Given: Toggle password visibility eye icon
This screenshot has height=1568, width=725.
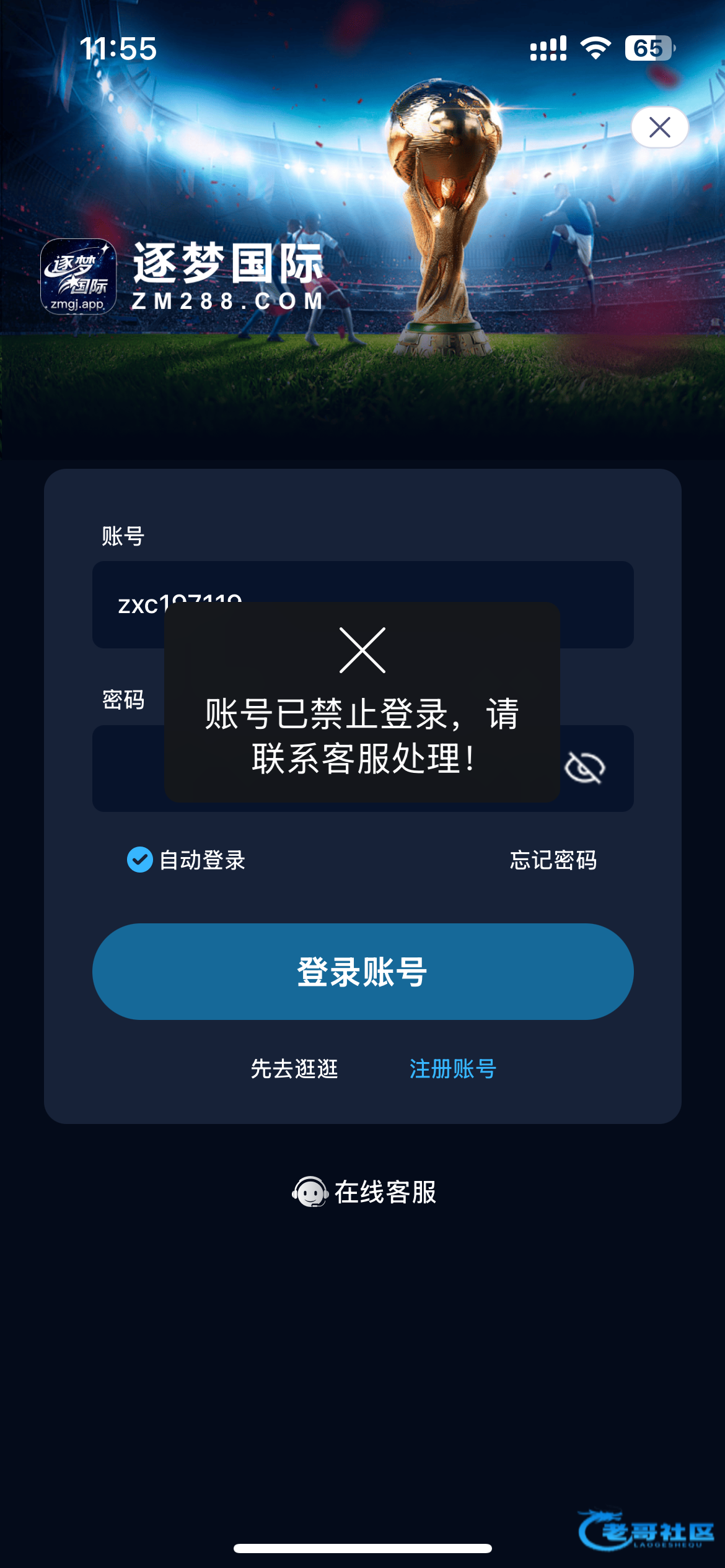Looking at the screenshot, I should tap(585, 768).
